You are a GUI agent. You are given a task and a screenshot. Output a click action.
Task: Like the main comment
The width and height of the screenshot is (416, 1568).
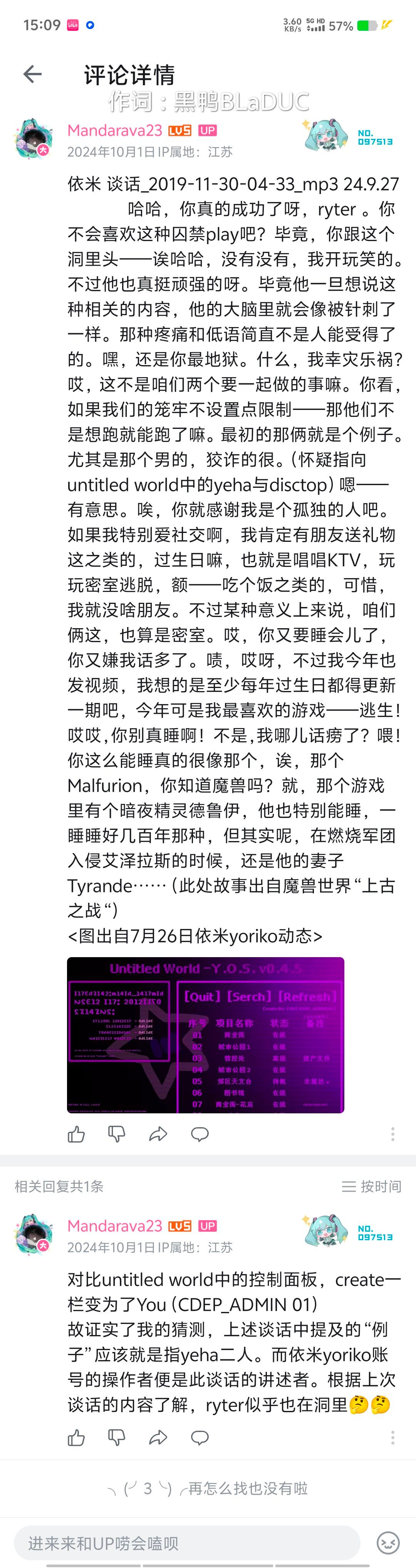[76, 1134]
